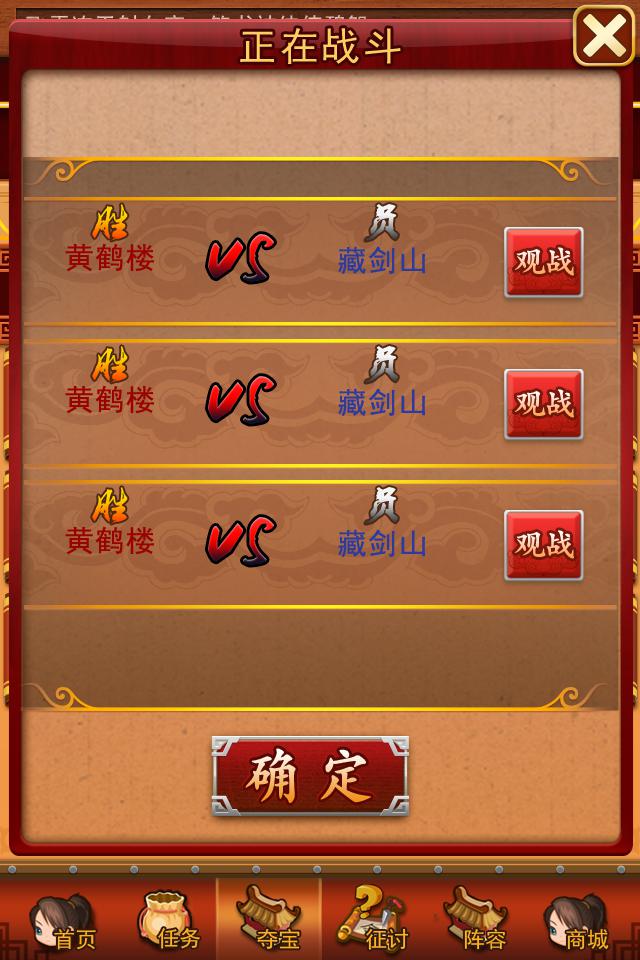
Task: Switch to the 阵容 tab
Action: tap(478, 920)
